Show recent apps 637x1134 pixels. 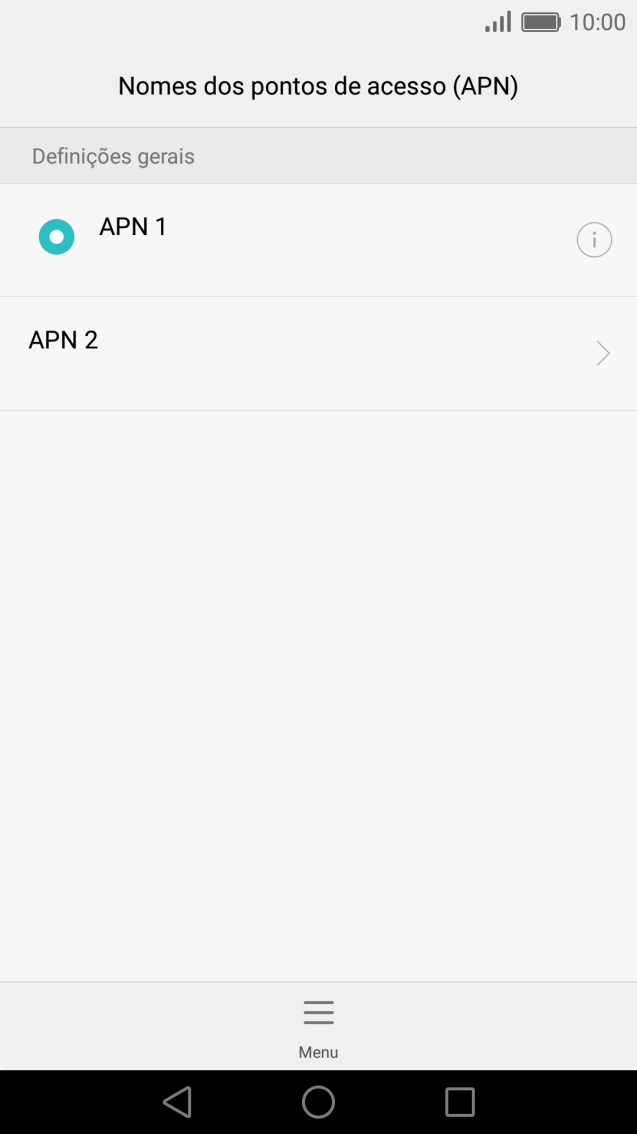coord(460,1102)
